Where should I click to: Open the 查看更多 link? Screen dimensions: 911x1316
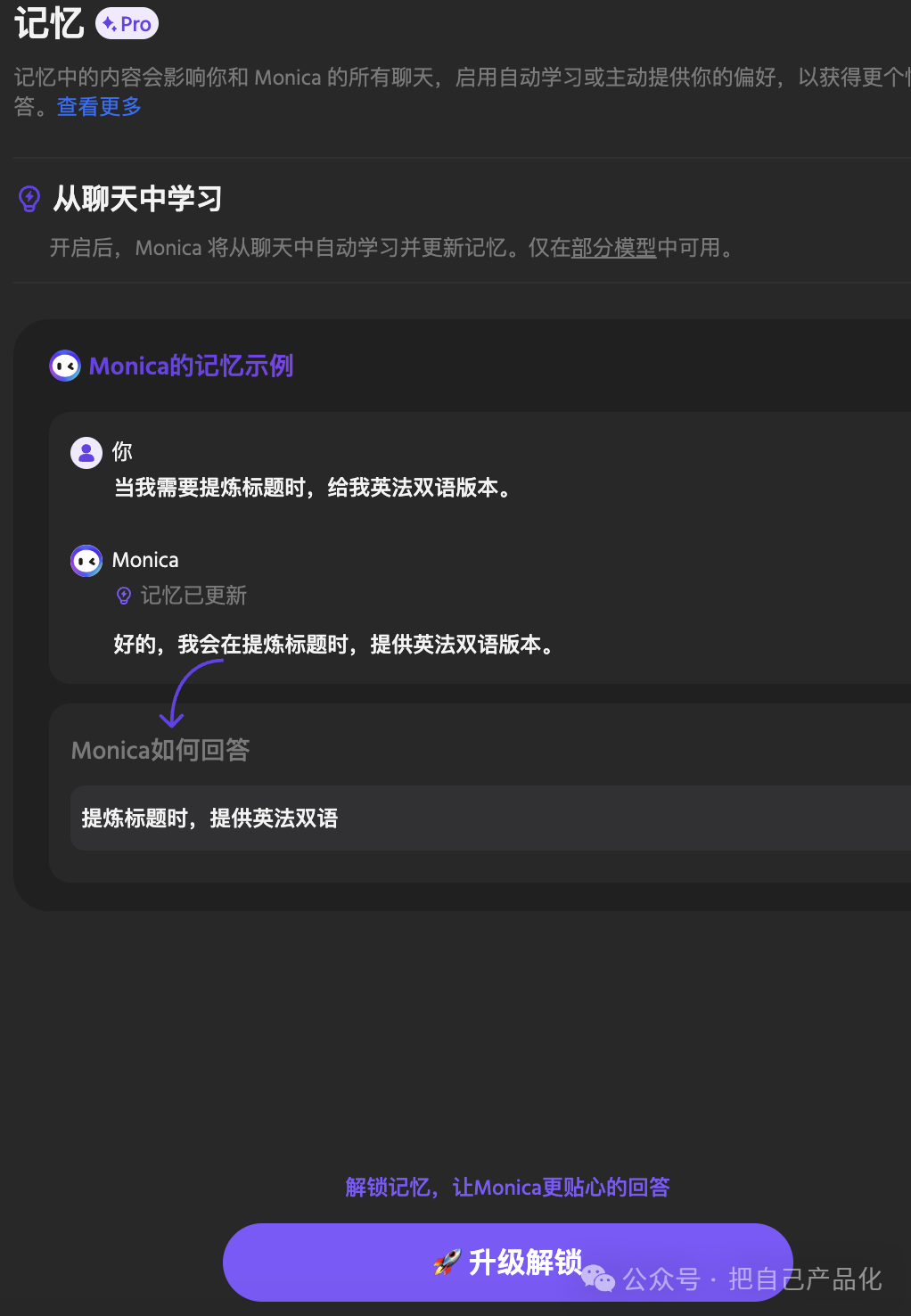click(x=99, y=107)
